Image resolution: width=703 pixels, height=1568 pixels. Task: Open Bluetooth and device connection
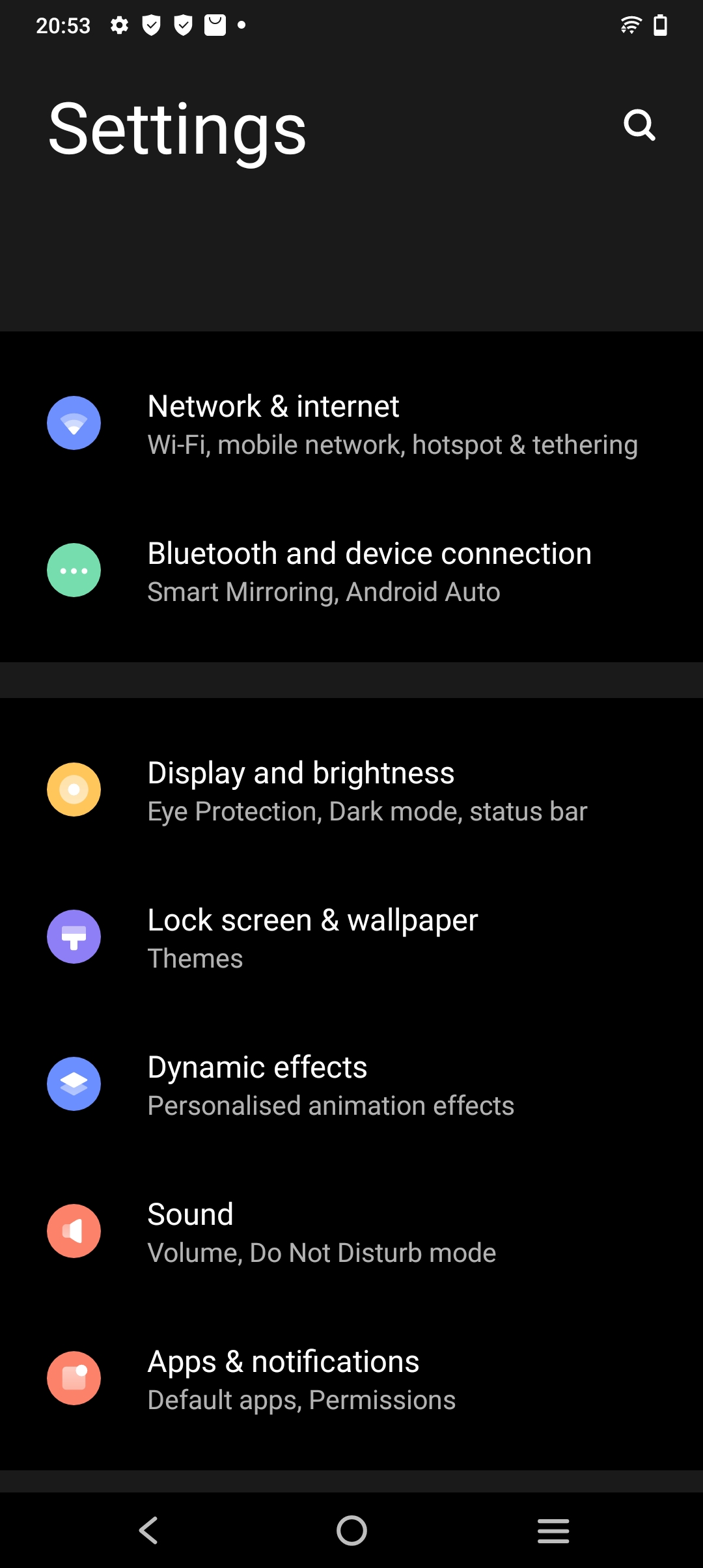351,572
